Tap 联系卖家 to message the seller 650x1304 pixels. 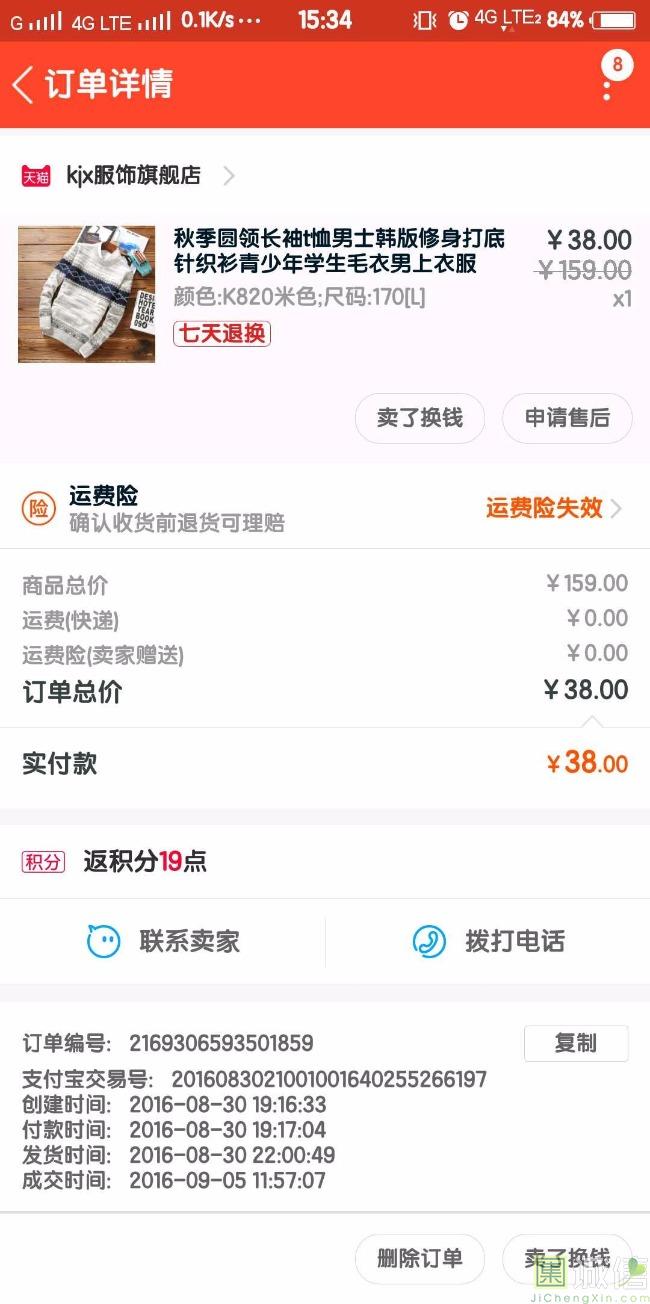[x=163, y=941]
